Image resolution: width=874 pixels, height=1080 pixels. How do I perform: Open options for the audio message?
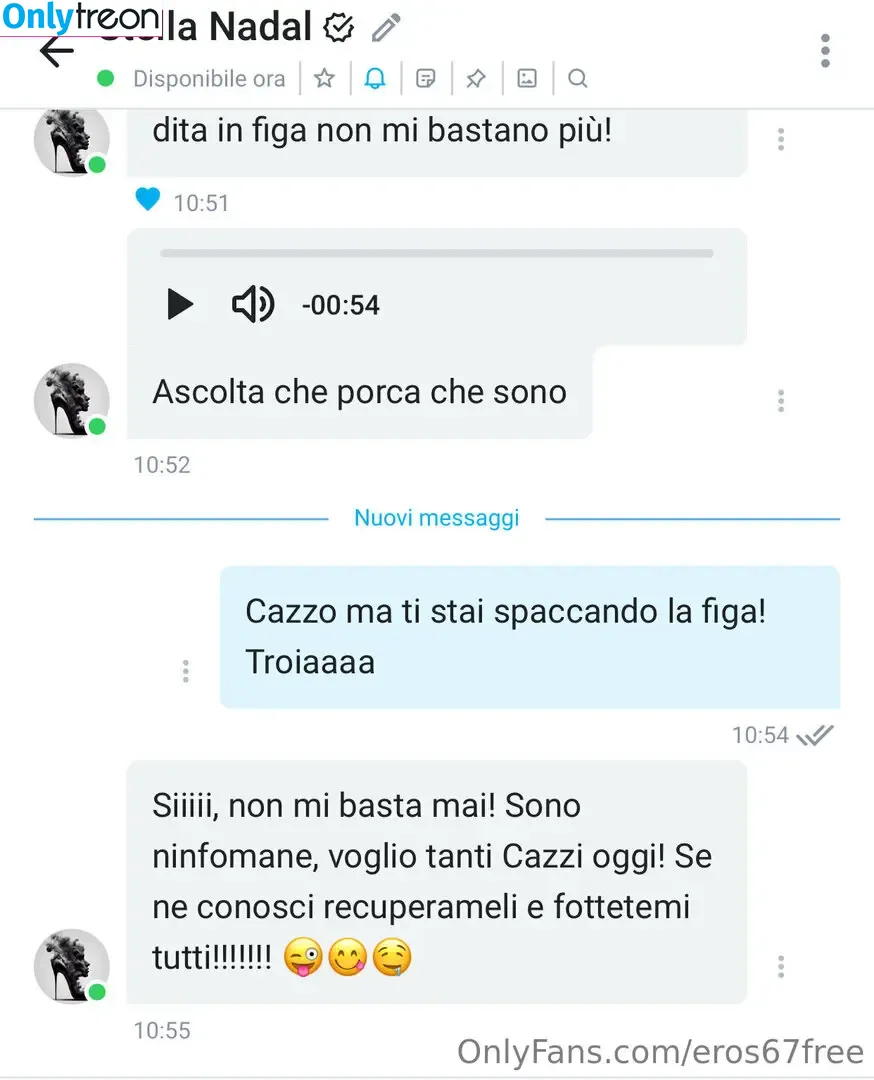[780, 401]
